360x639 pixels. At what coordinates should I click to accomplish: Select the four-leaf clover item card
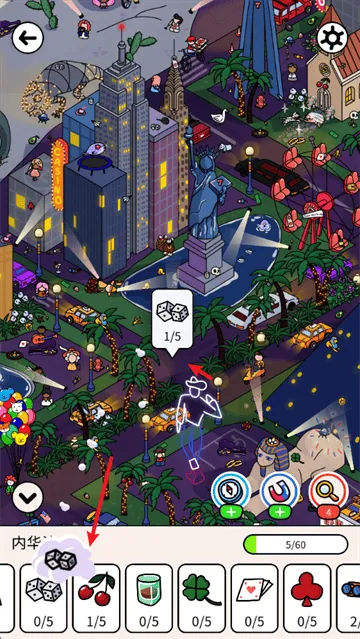click(x=202, y=598)
